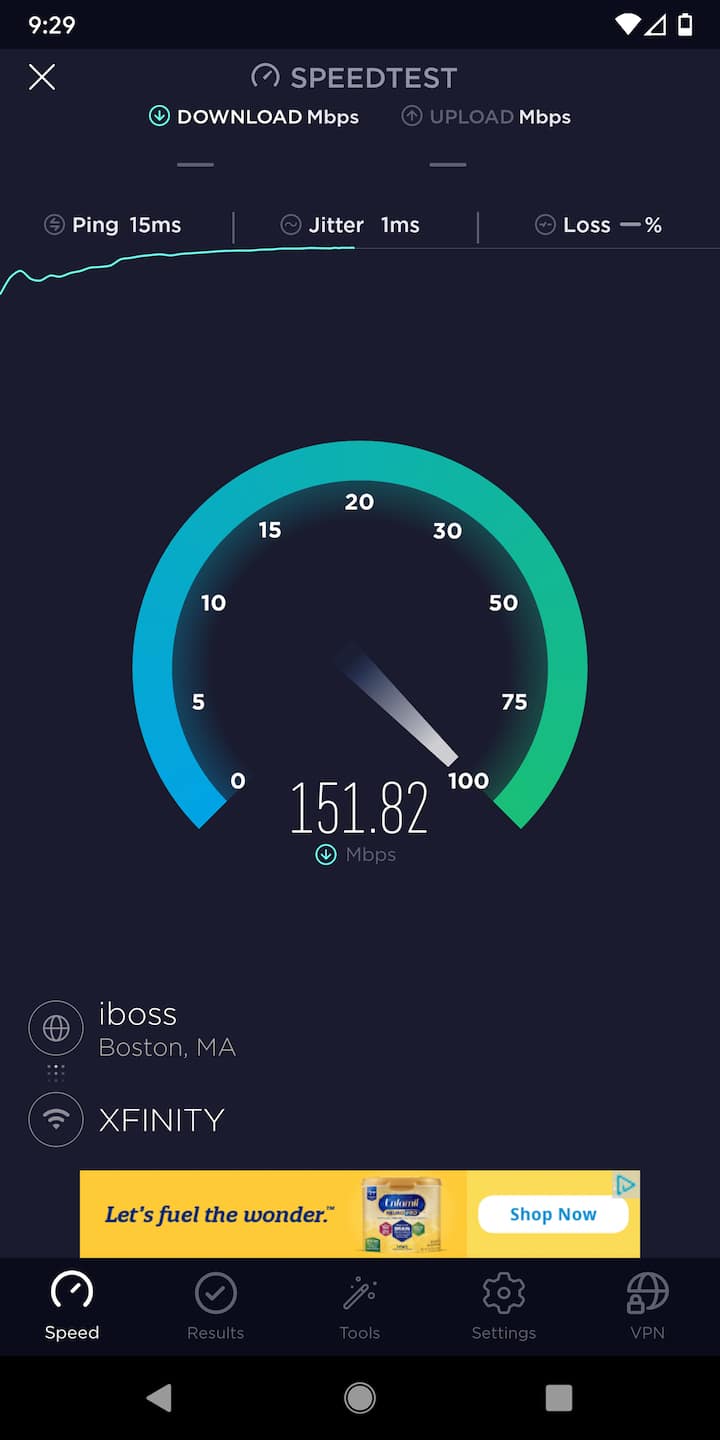Screen dimensions: 720x1440
Task: Open the Tools tab
Action: click(x=359, y=1305)
